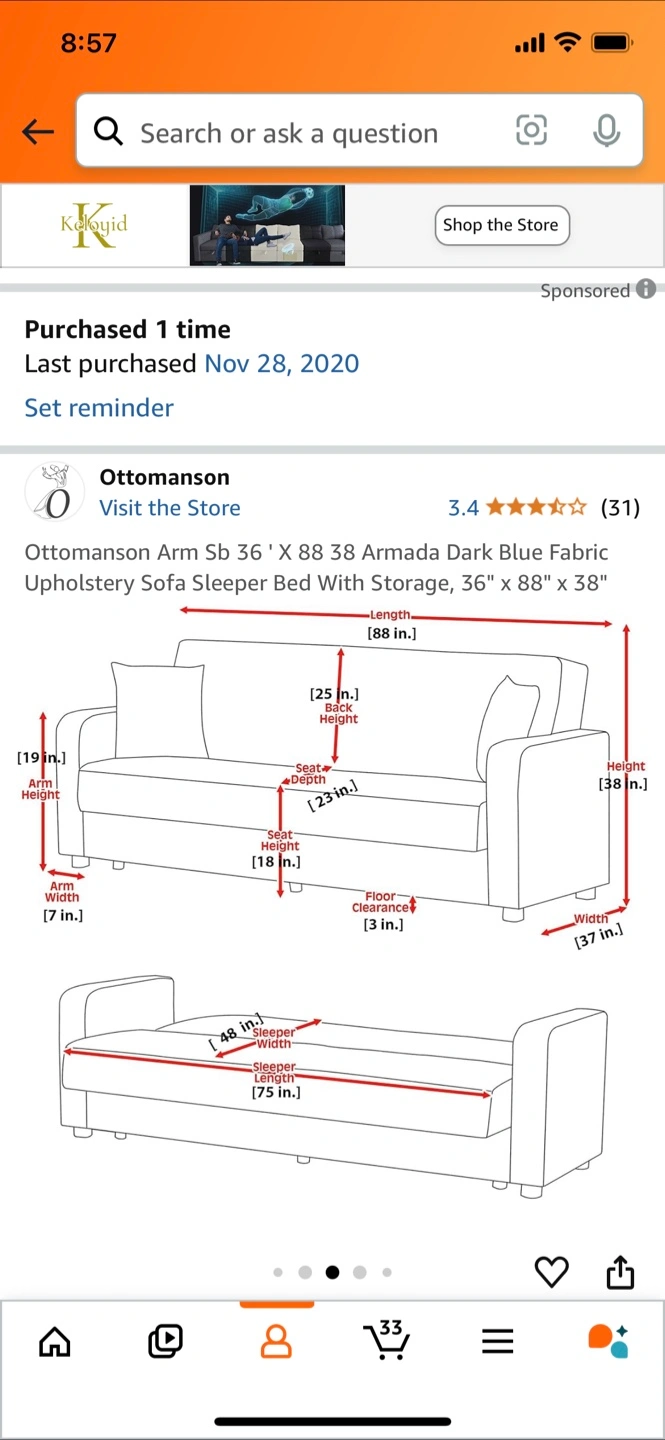The height and width of the screenshot is (1440, 665).
Task: Go to the Home tab
Action: [55, 1341]
